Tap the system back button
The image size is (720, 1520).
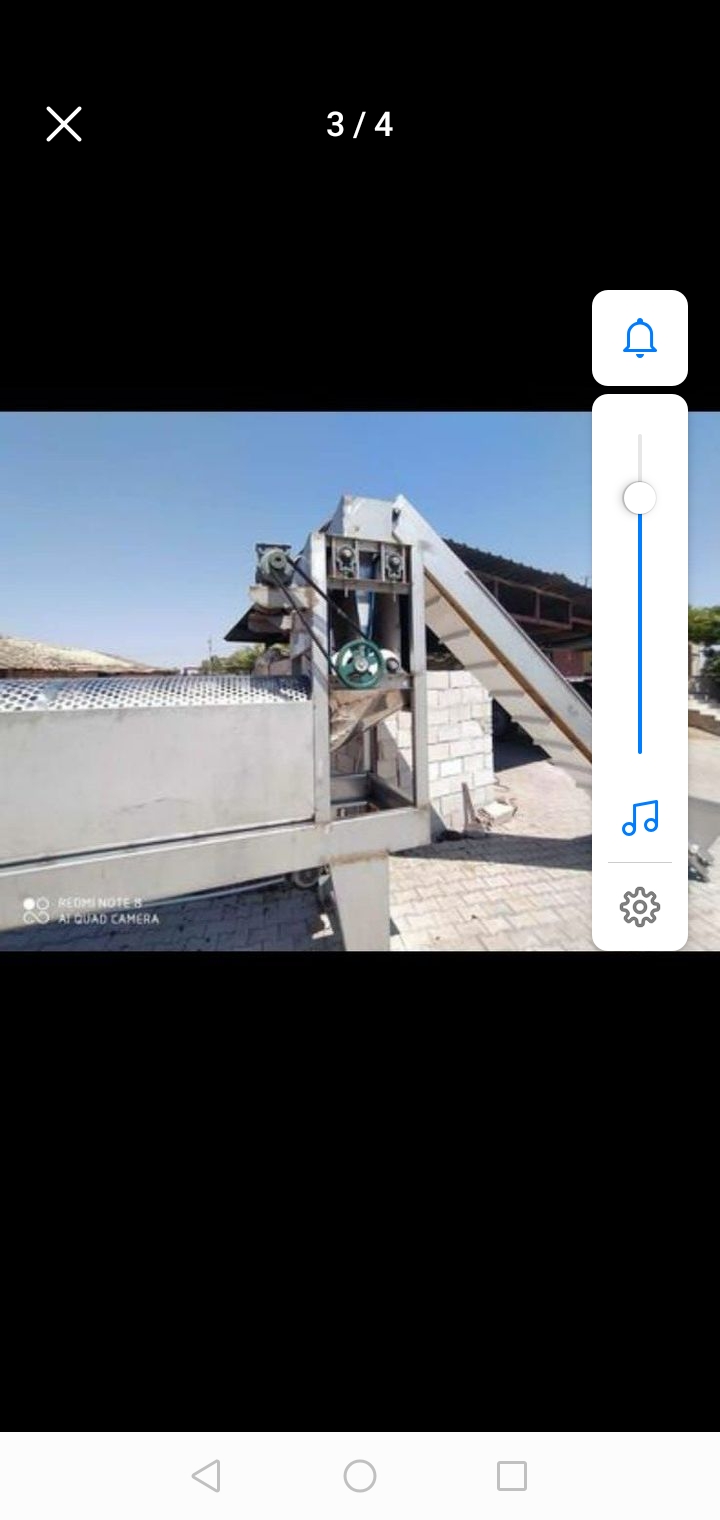pyautogui.click(x=206, y=1476)
